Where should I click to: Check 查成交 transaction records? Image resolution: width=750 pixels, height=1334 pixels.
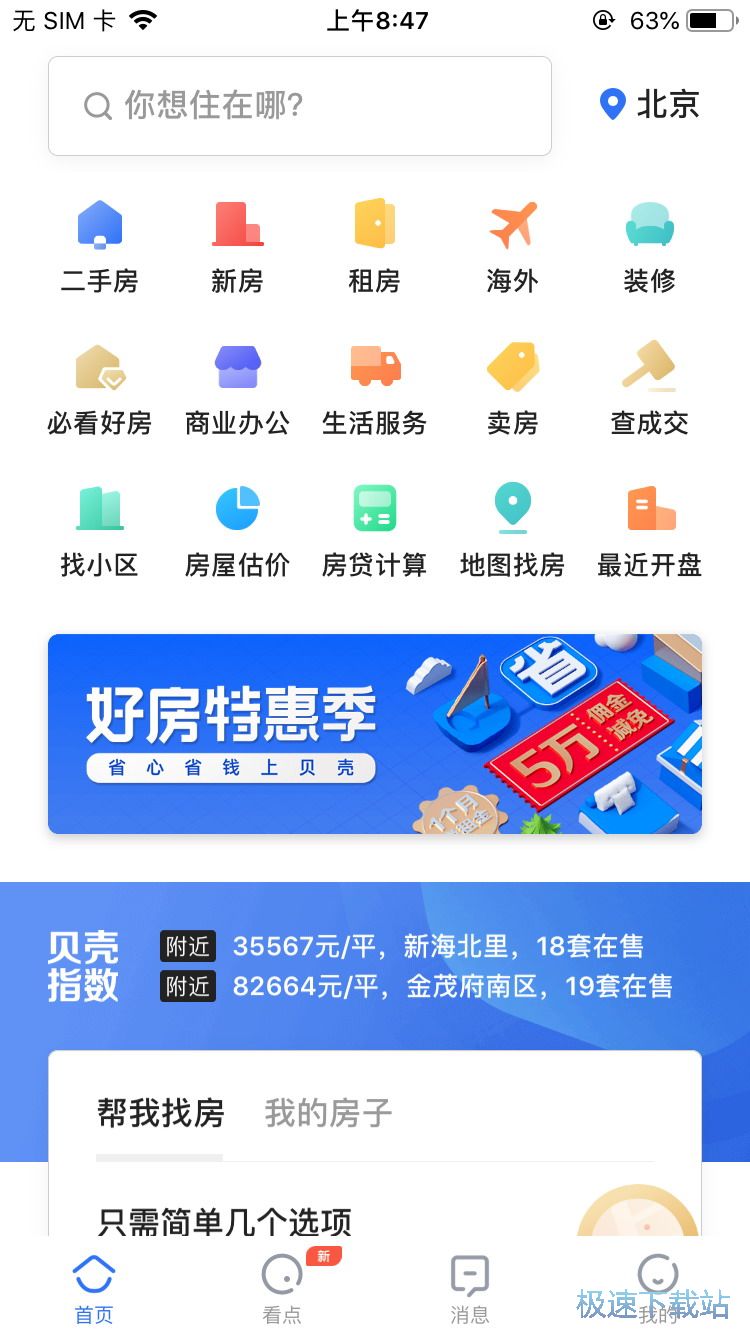coord(649,388)
